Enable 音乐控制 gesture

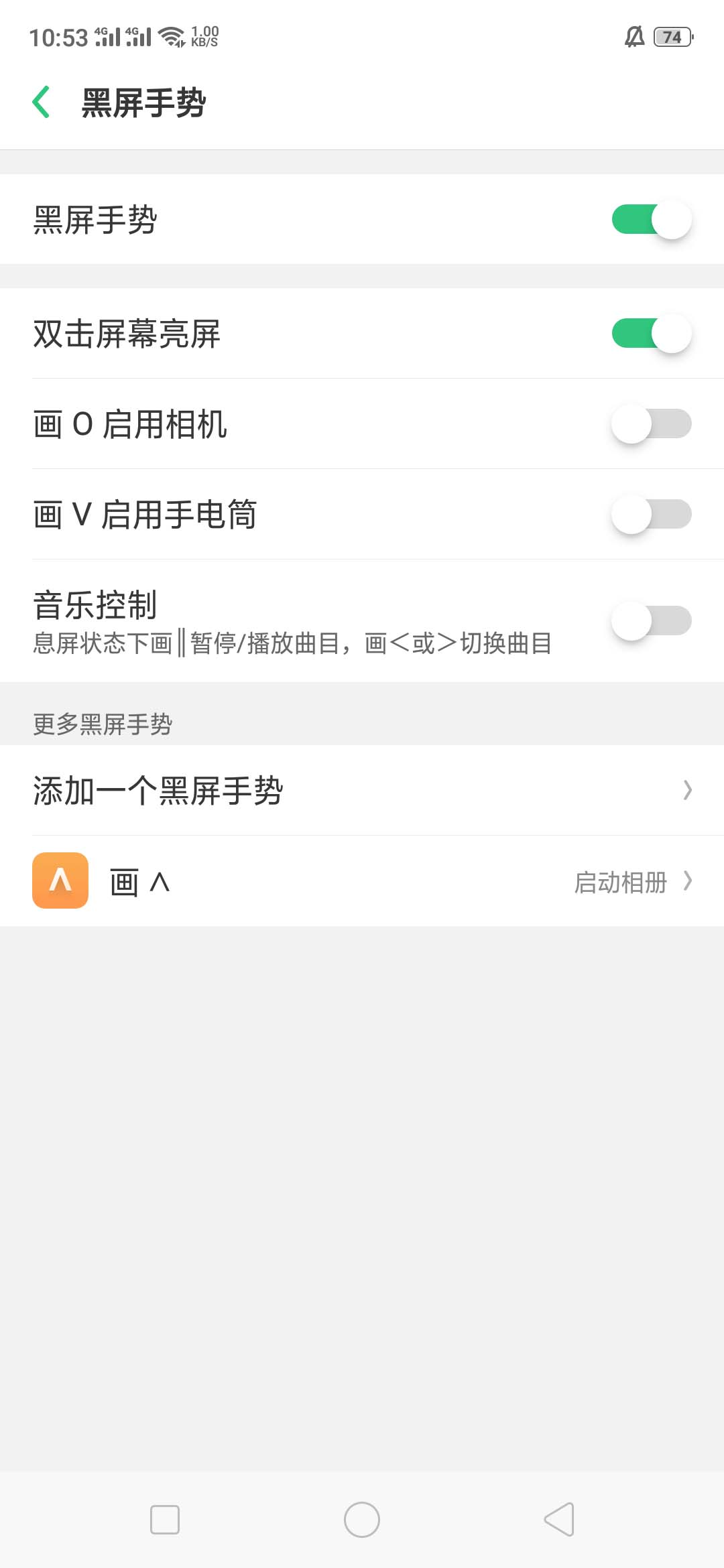point(651,621)
